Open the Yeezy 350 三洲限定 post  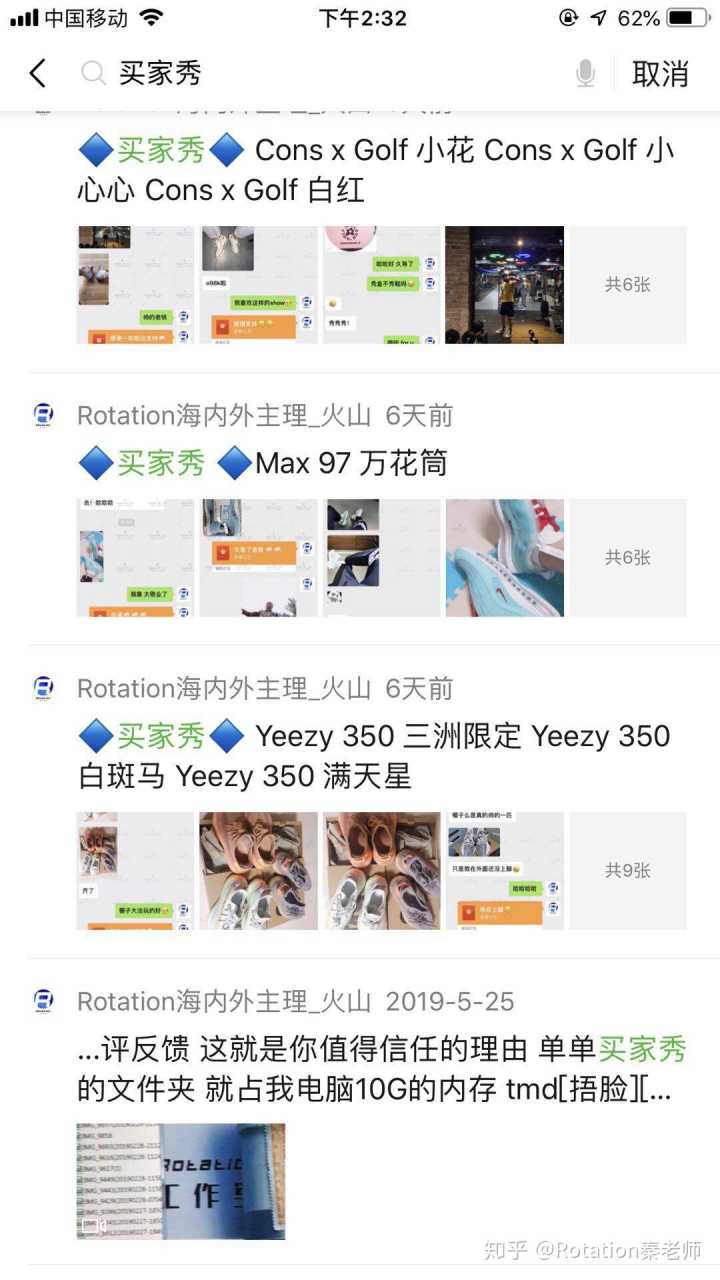(376, 756)
